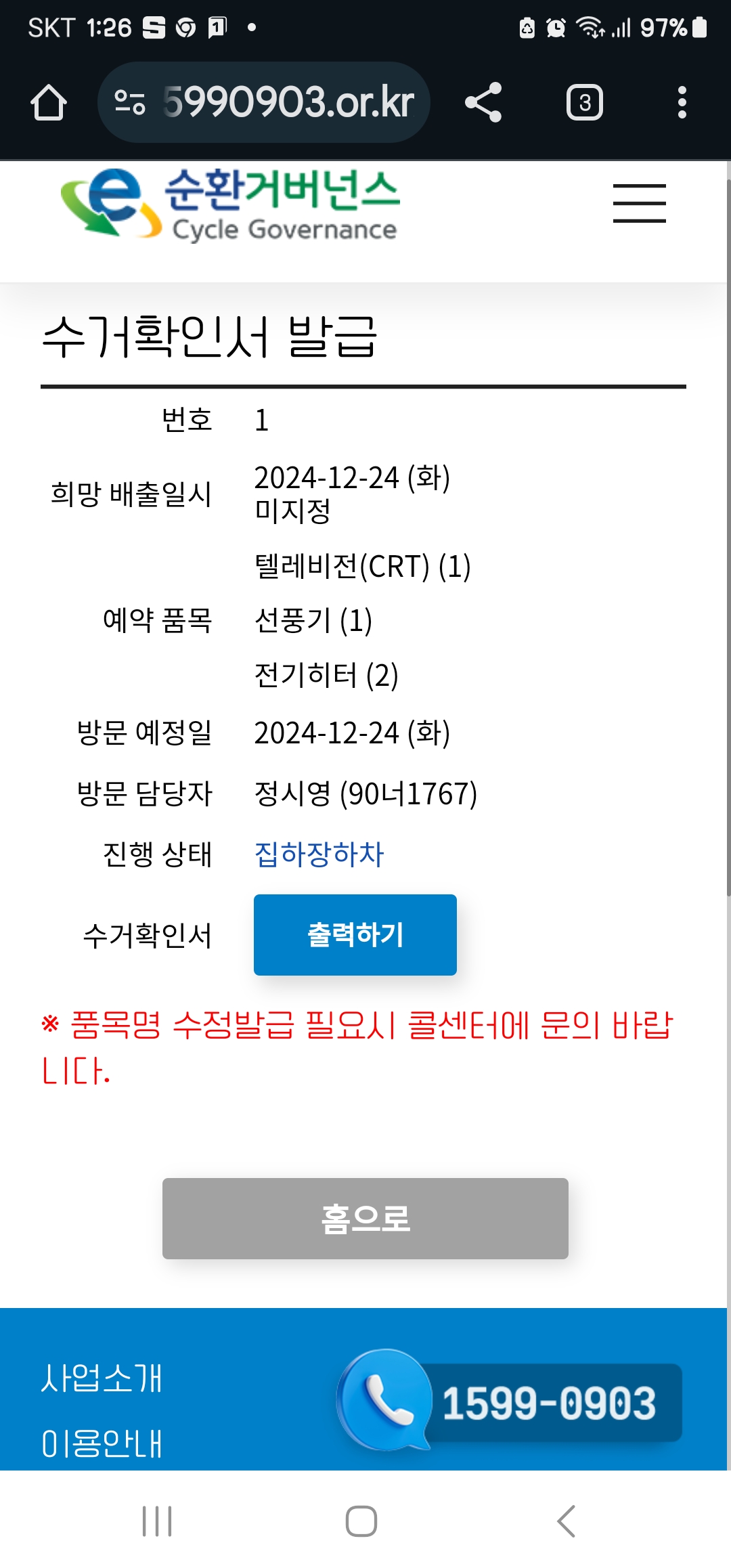Open the browser tab switcher showing 3
The height and width of the screenshot is (1568, 731).
pyautogui.click(x=584, y=102)
